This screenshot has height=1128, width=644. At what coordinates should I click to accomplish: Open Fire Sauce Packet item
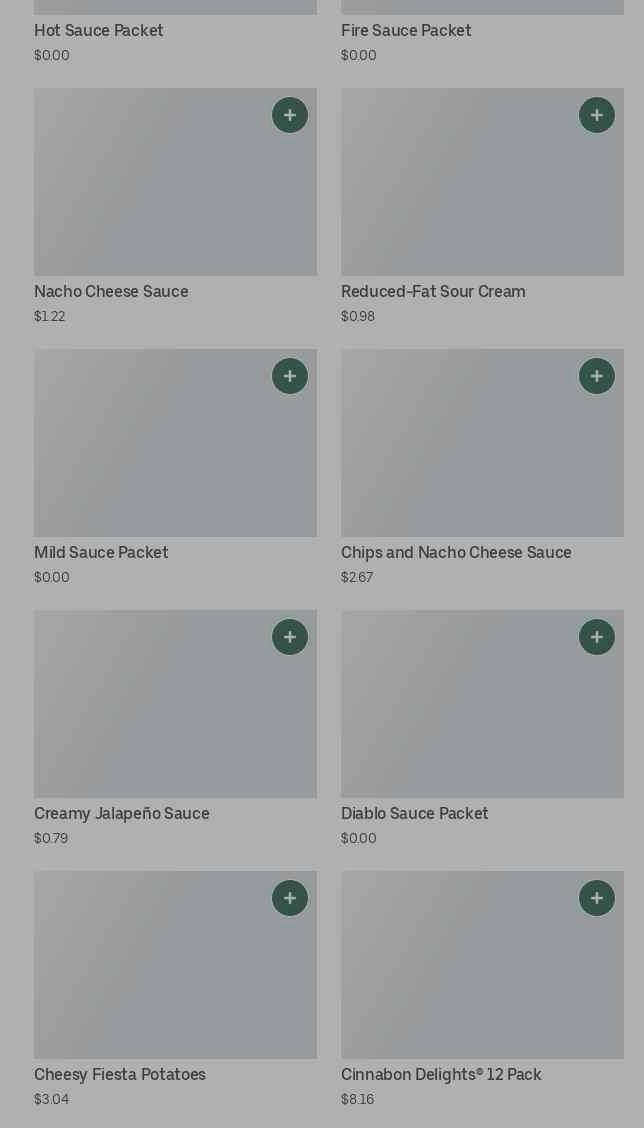[406, 31]
